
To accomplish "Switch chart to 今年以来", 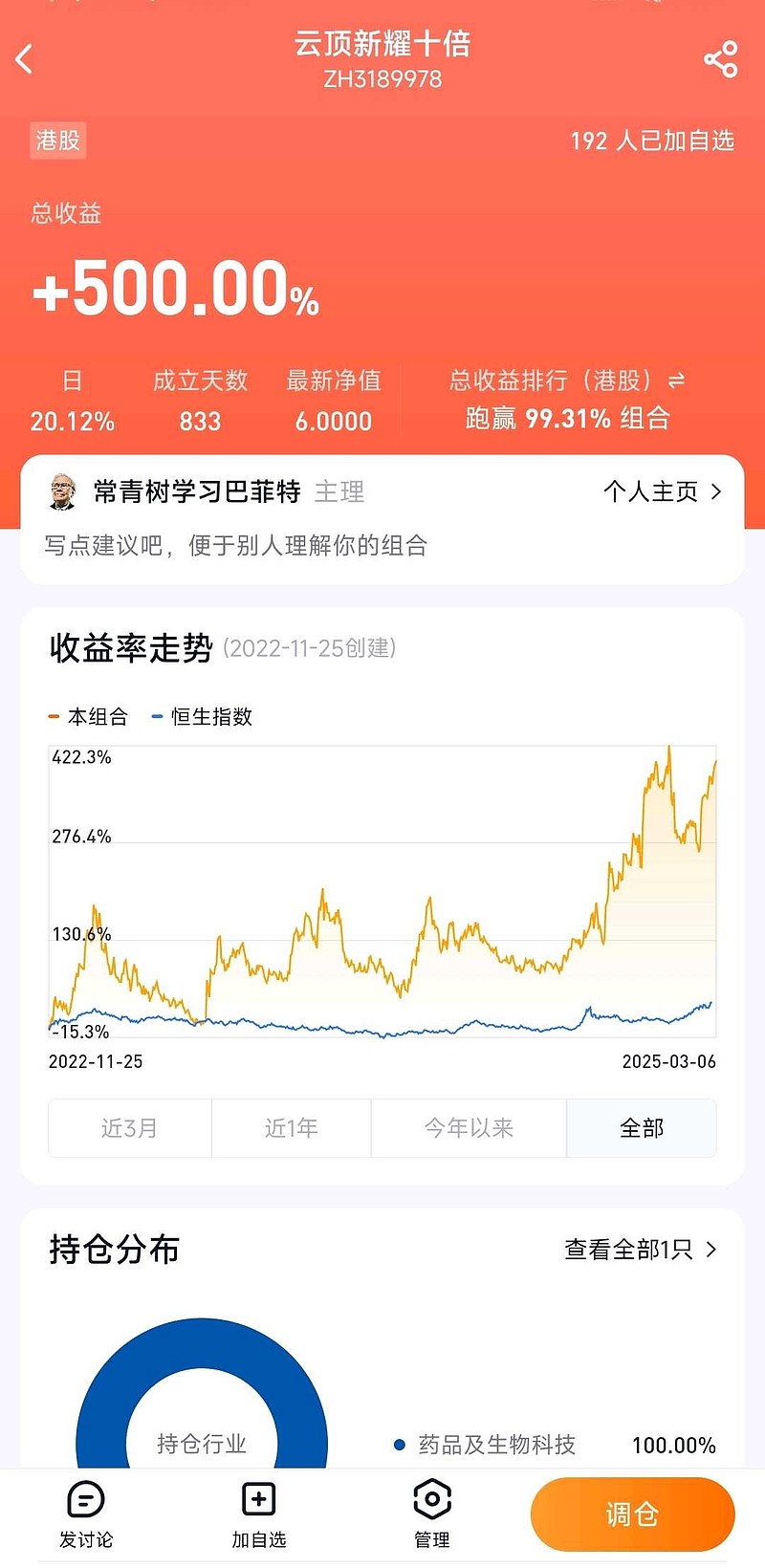I will pos(469,1128).
